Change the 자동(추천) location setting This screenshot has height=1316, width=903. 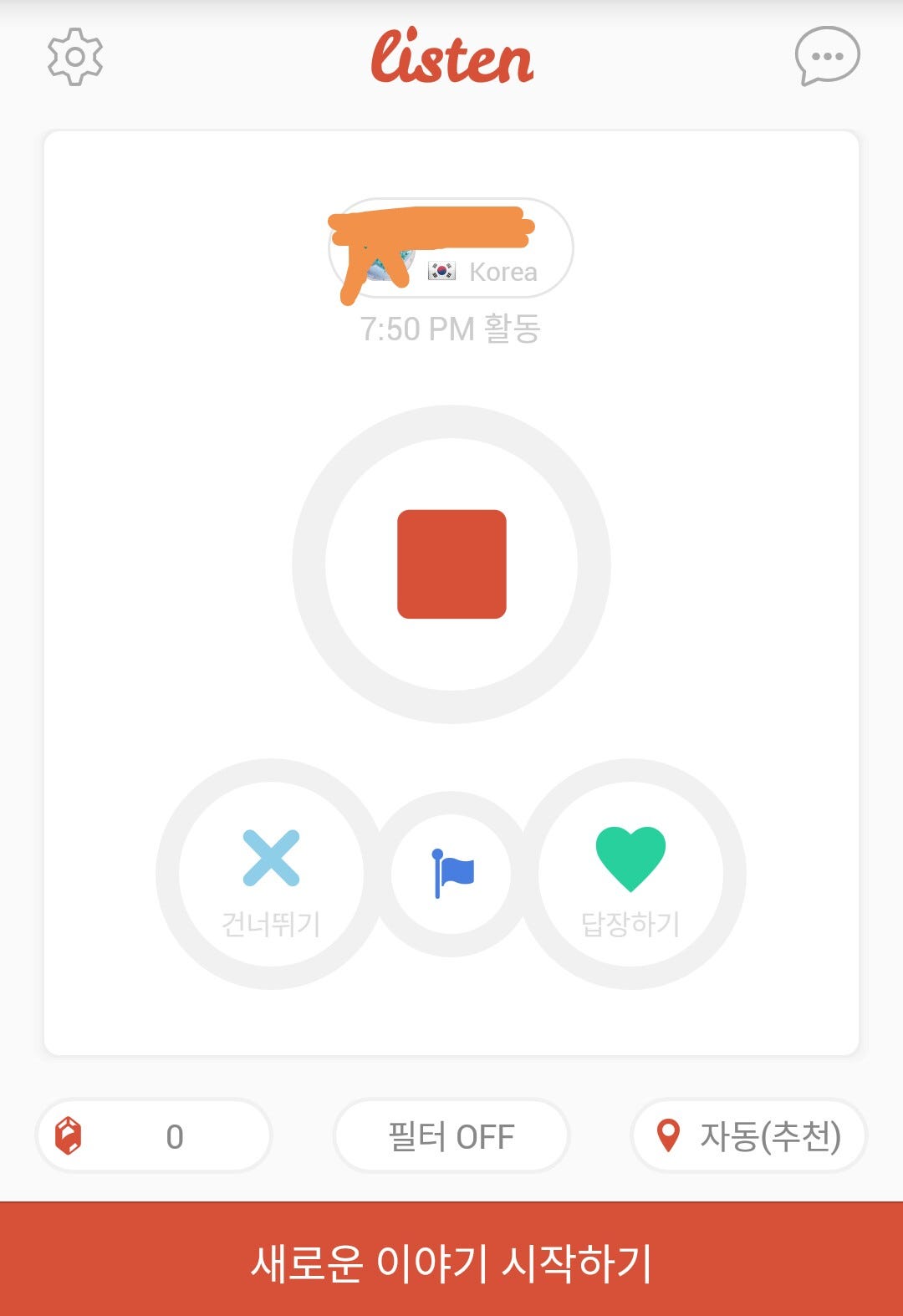click(749, 1136)
